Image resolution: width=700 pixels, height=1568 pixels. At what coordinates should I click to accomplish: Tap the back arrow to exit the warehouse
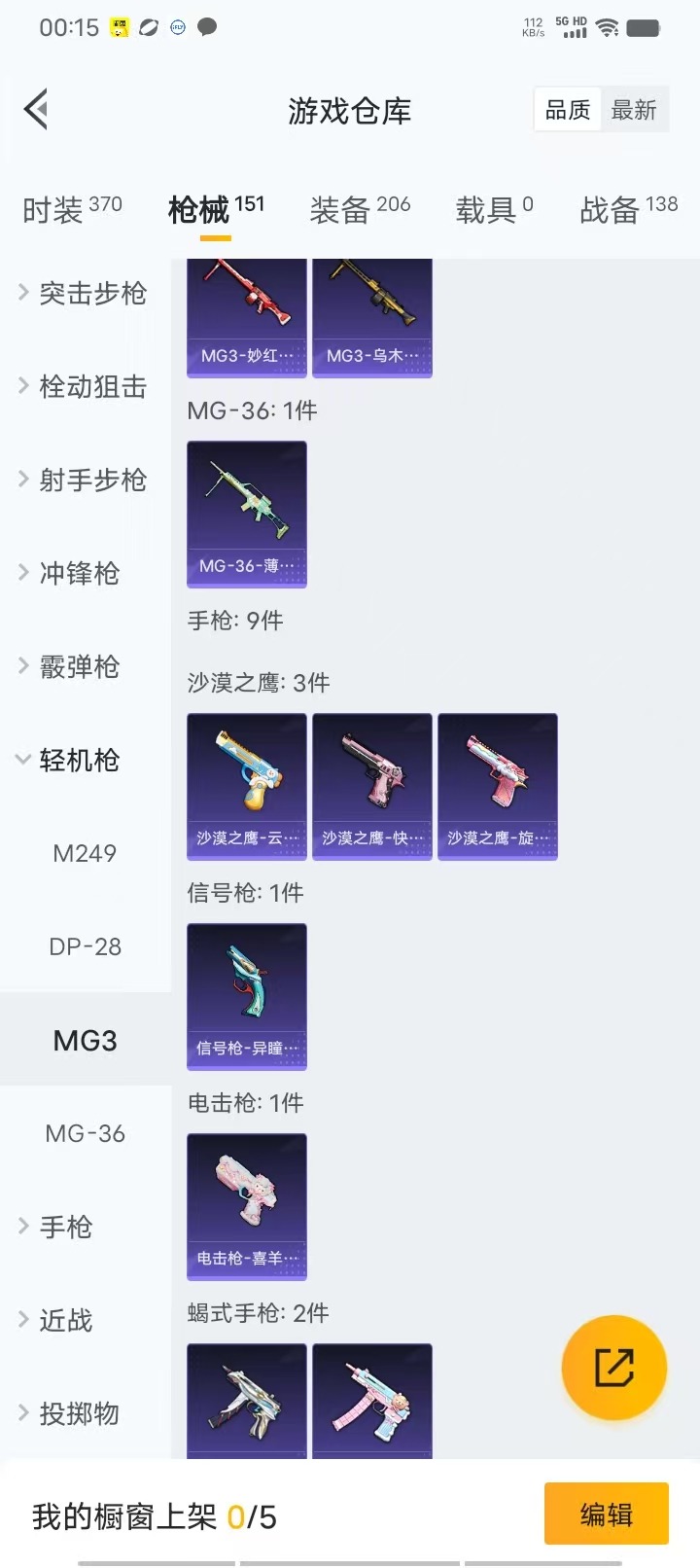coord(36,109)
